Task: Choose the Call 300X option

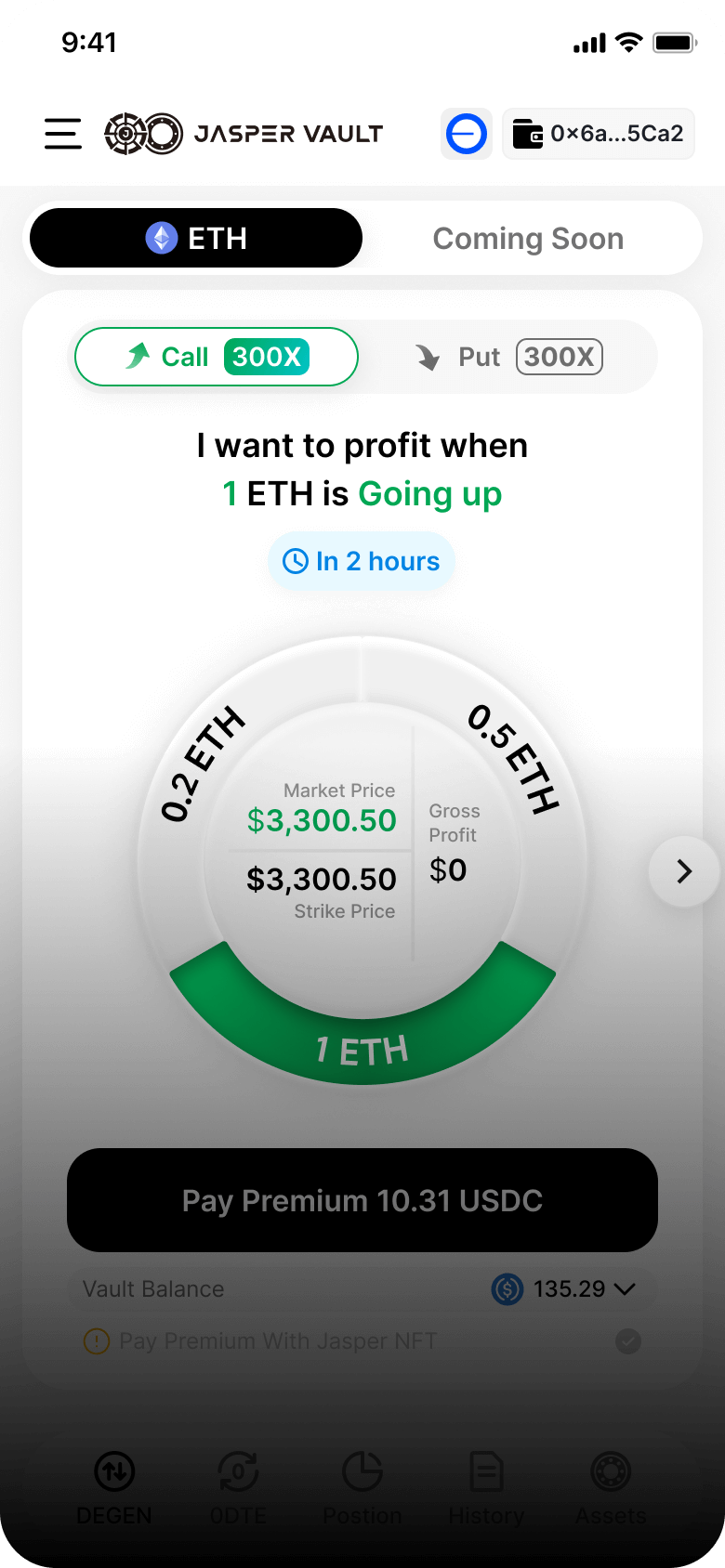Action: coord(217,357)
